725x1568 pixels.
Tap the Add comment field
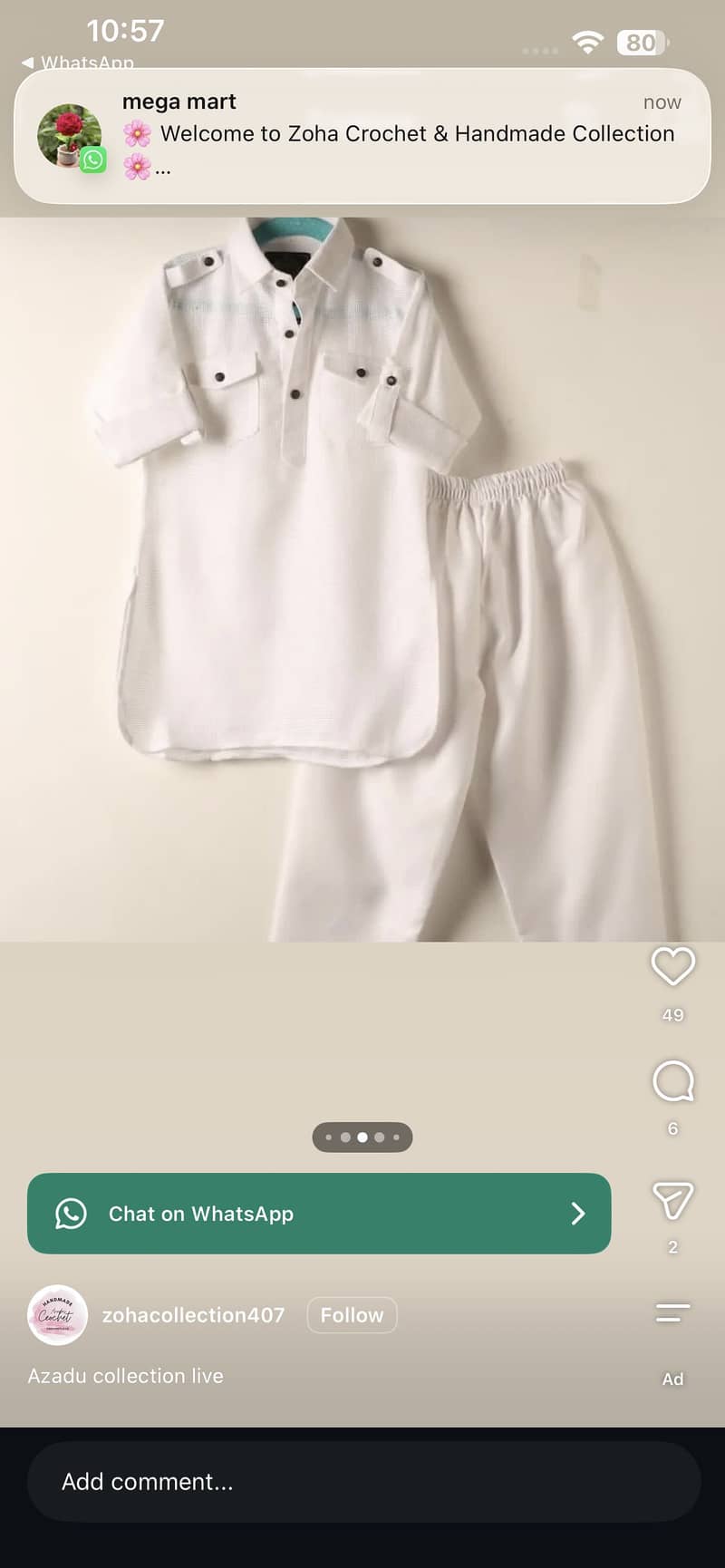[x=363, y=1482]
